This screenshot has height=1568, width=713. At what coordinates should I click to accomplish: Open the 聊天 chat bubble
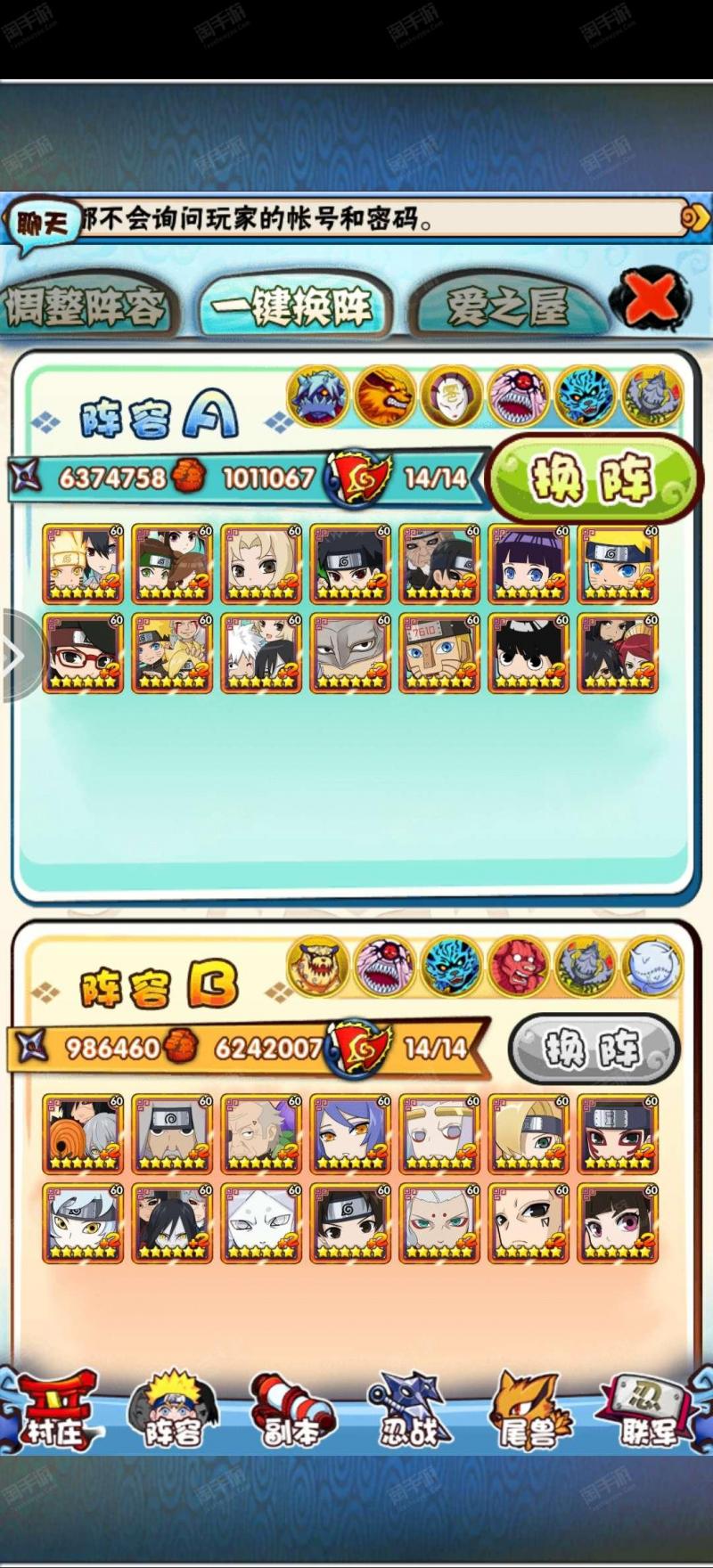tap(40, 224)
